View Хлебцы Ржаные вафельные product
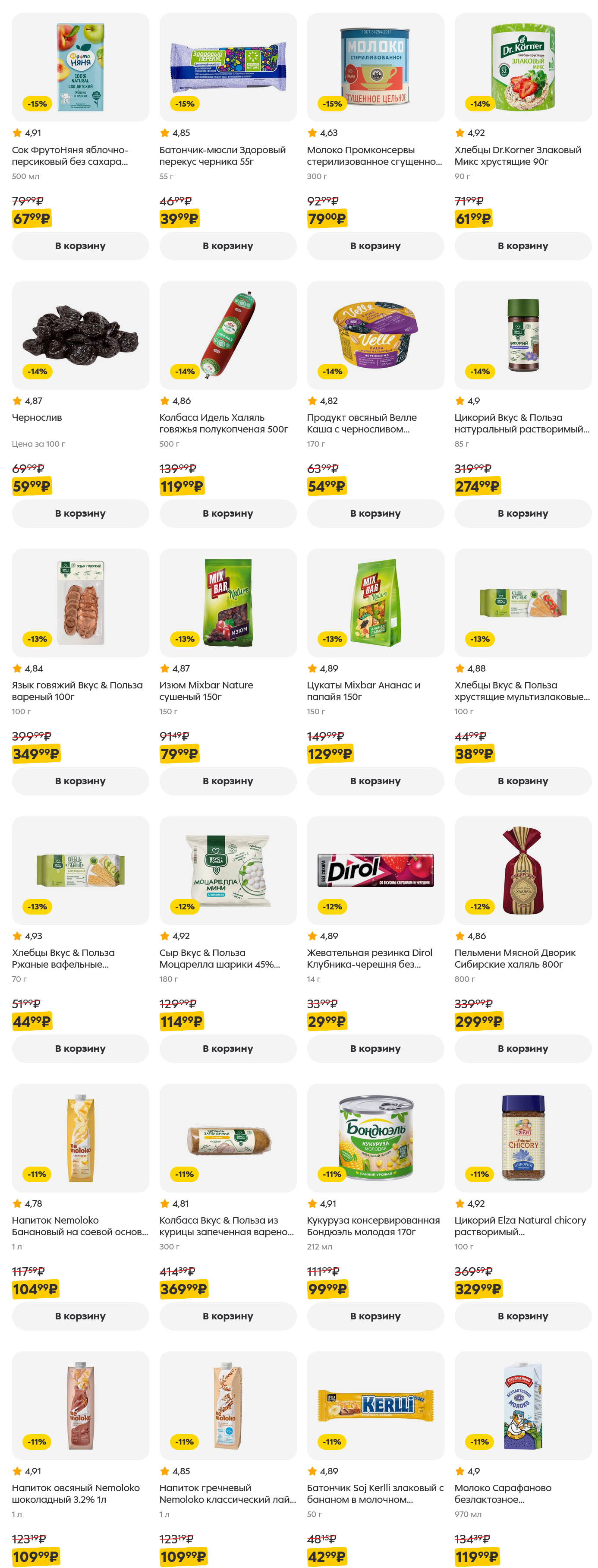Image resolution: width=598 pixels, height=1568 pixels. coord(80,871)
